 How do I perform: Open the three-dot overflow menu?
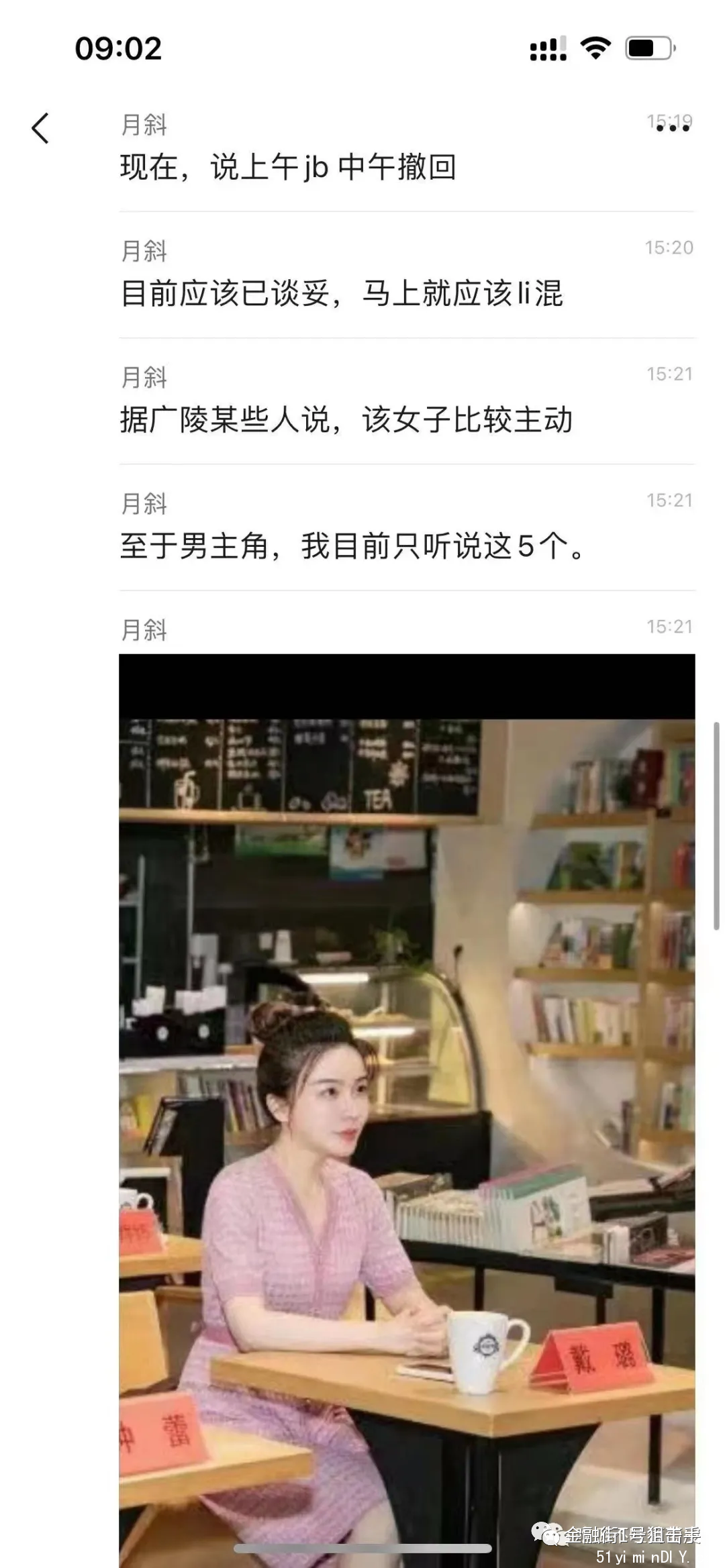tap(673, 128)
